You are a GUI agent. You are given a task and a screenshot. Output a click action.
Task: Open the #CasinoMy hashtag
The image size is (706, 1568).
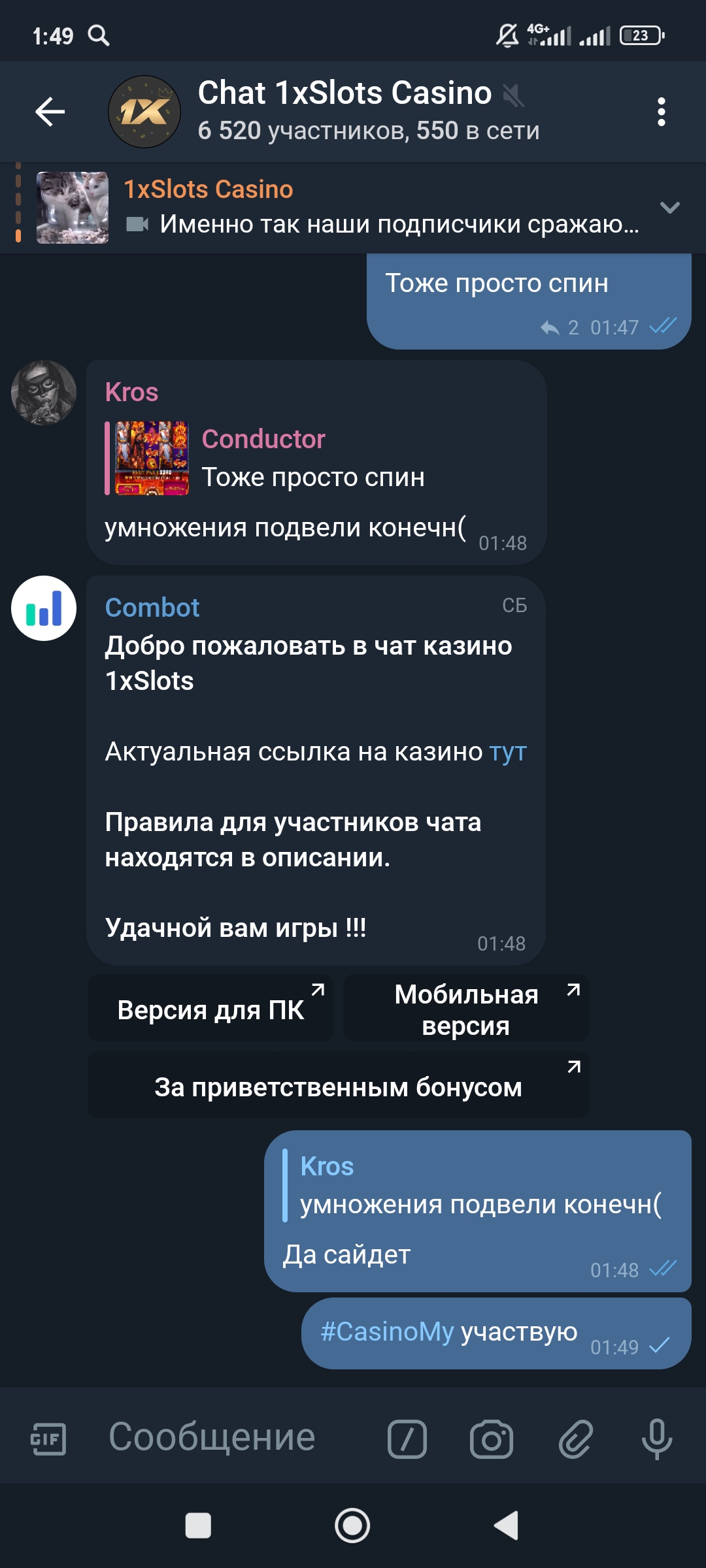tap(387, 1331)
